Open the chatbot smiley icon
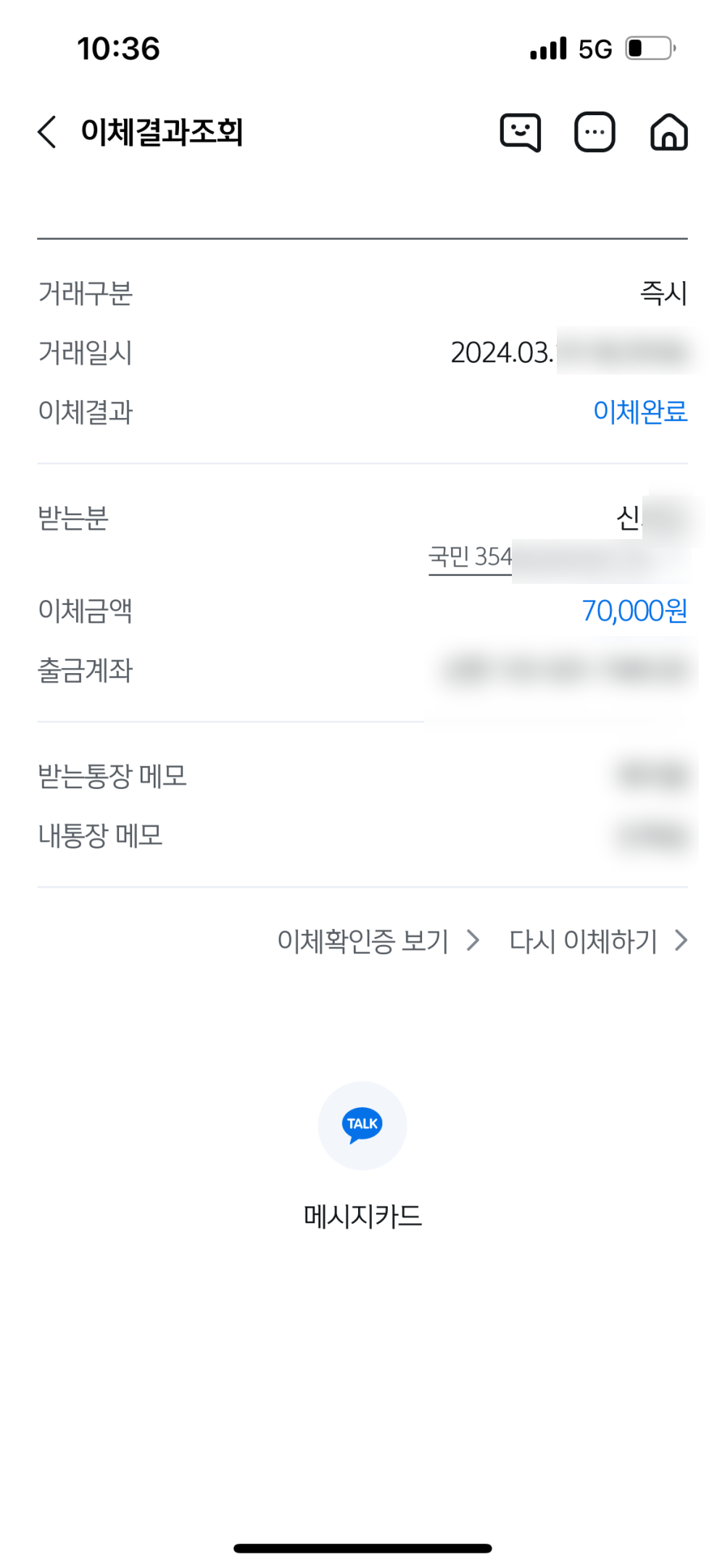Screen dimensions: 725x1568 pyautogui.click(x=521, y=133)
